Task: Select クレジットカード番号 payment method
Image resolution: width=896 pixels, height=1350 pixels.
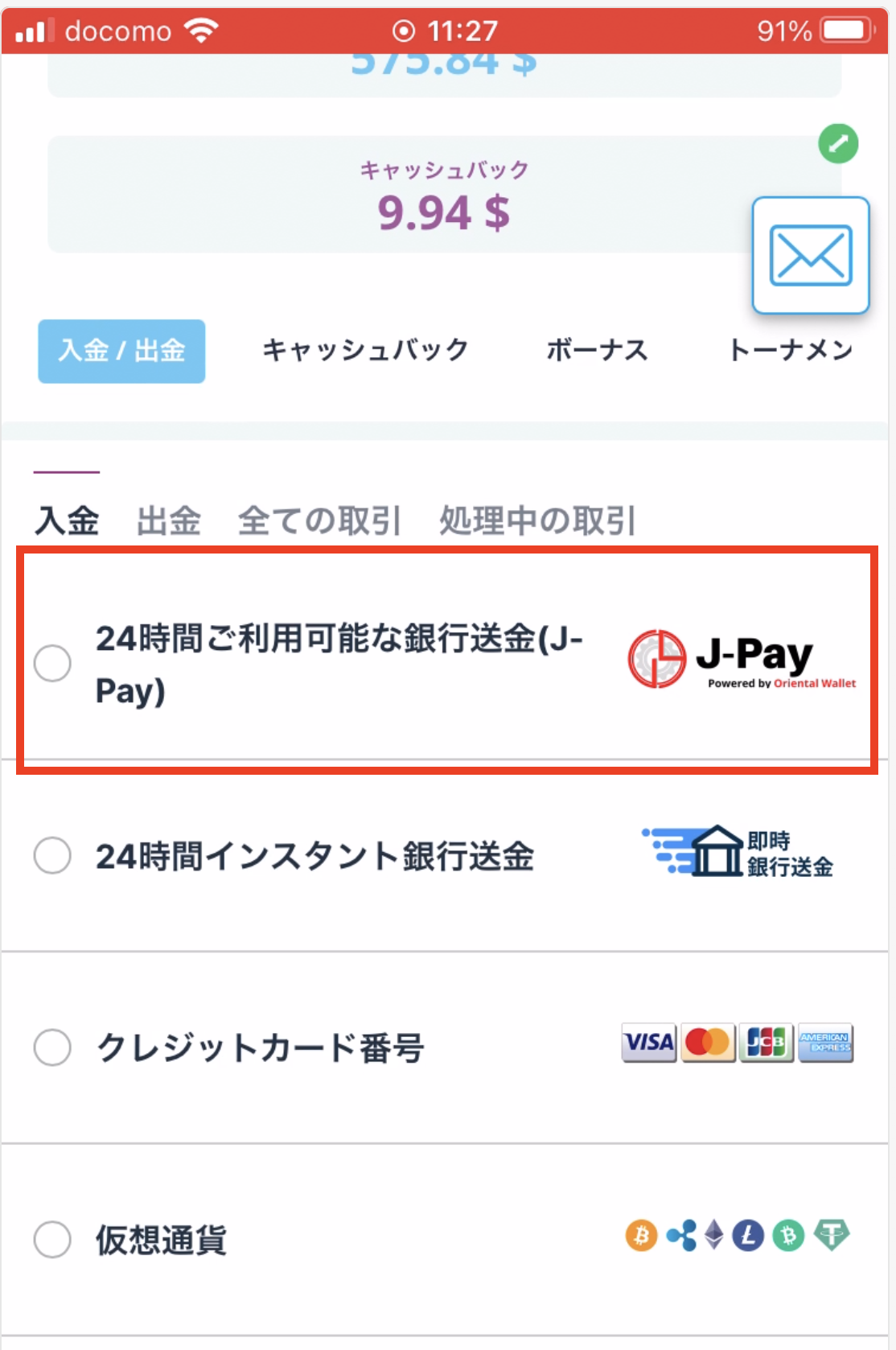Action: 53,1047
